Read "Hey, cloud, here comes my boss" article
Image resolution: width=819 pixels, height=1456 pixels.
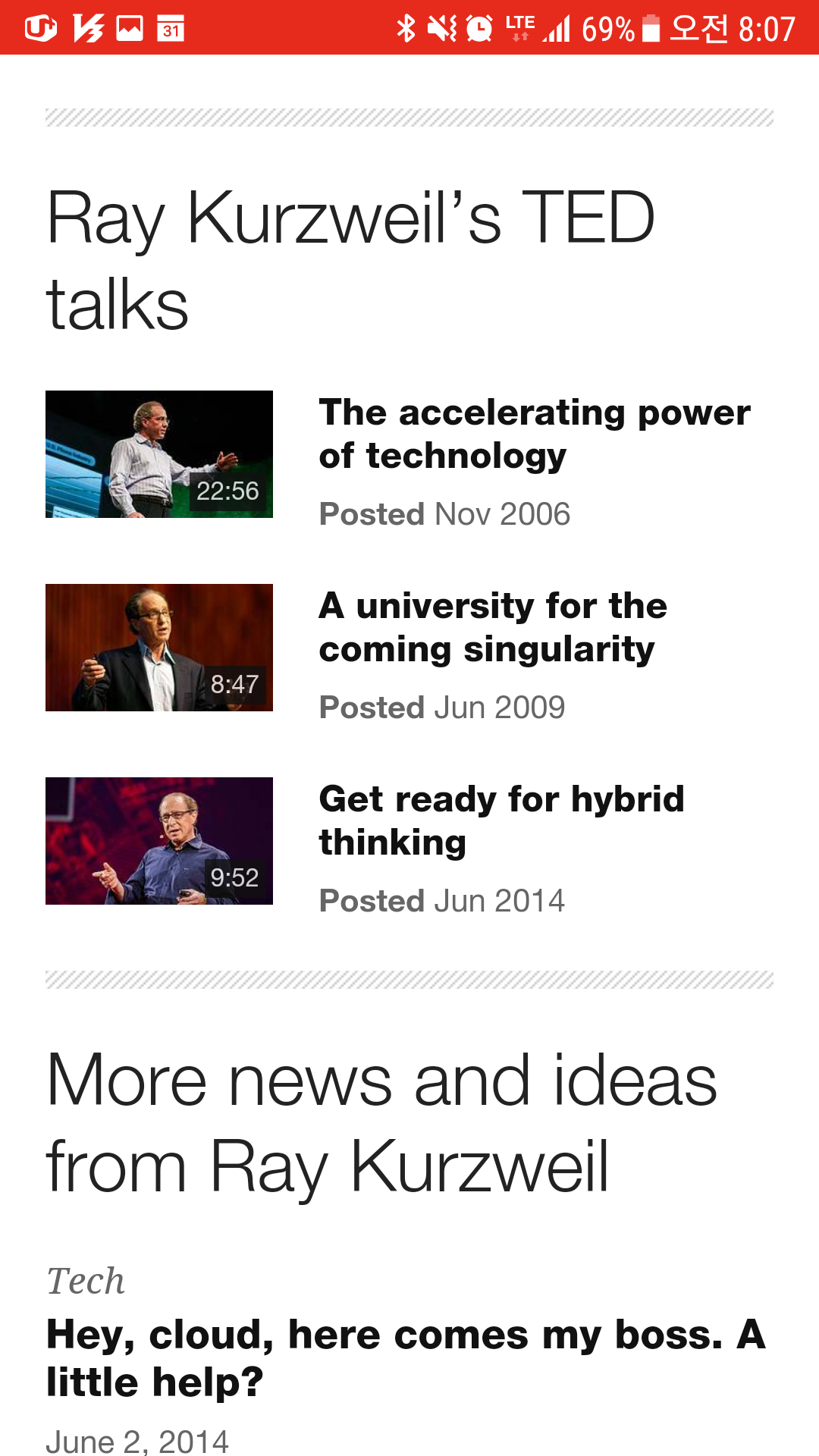click(x=406, y=1357)
